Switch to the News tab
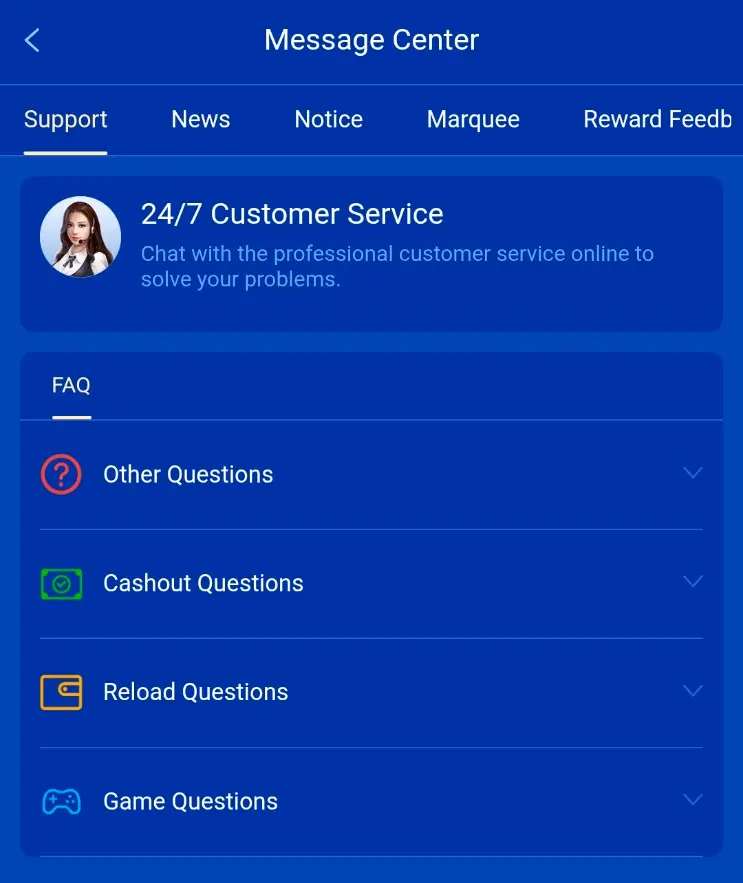Screen dimensions: 743x883 pos(200,120)
